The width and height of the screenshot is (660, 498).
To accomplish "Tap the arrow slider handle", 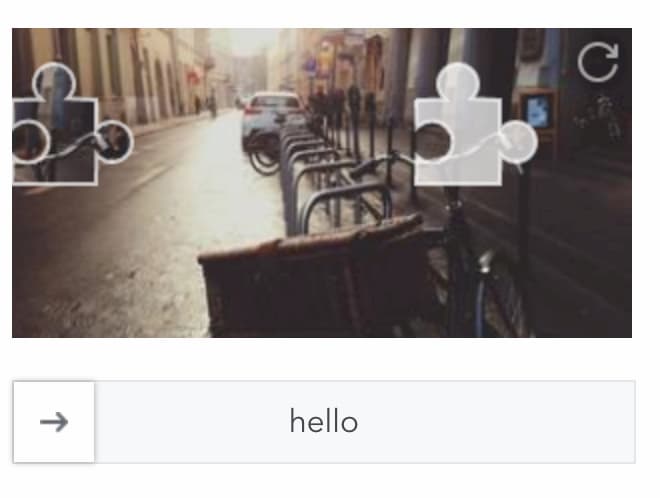I will (x=54, y=422).
